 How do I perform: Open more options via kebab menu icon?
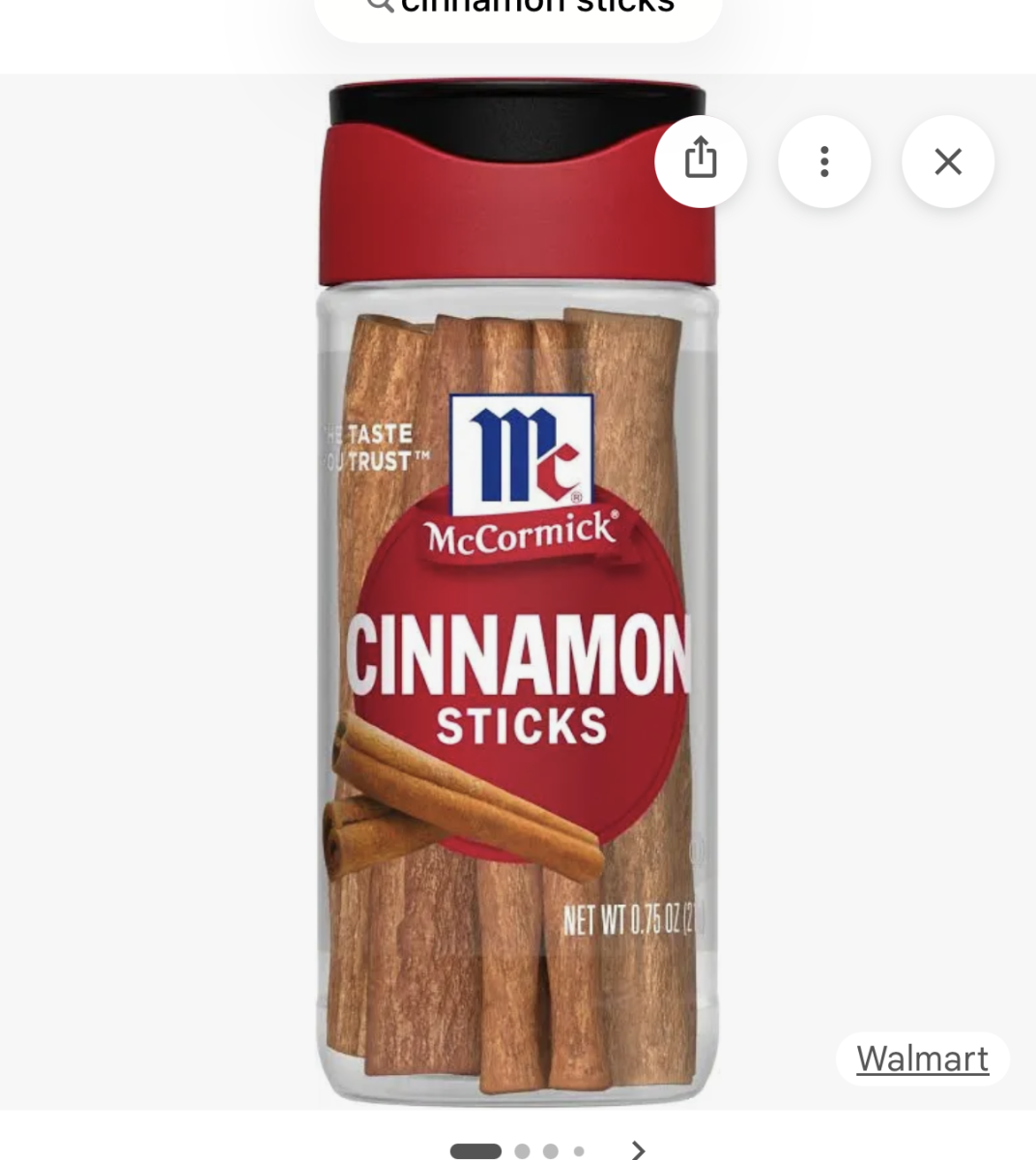[824, 161]
